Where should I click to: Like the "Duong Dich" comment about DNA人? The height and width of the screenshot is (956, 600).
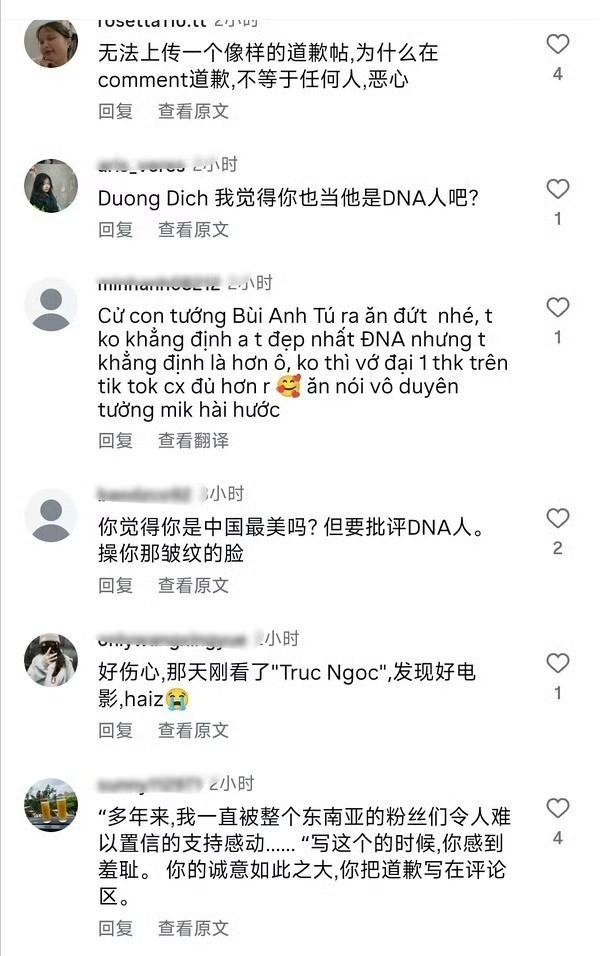pos(557,189)
